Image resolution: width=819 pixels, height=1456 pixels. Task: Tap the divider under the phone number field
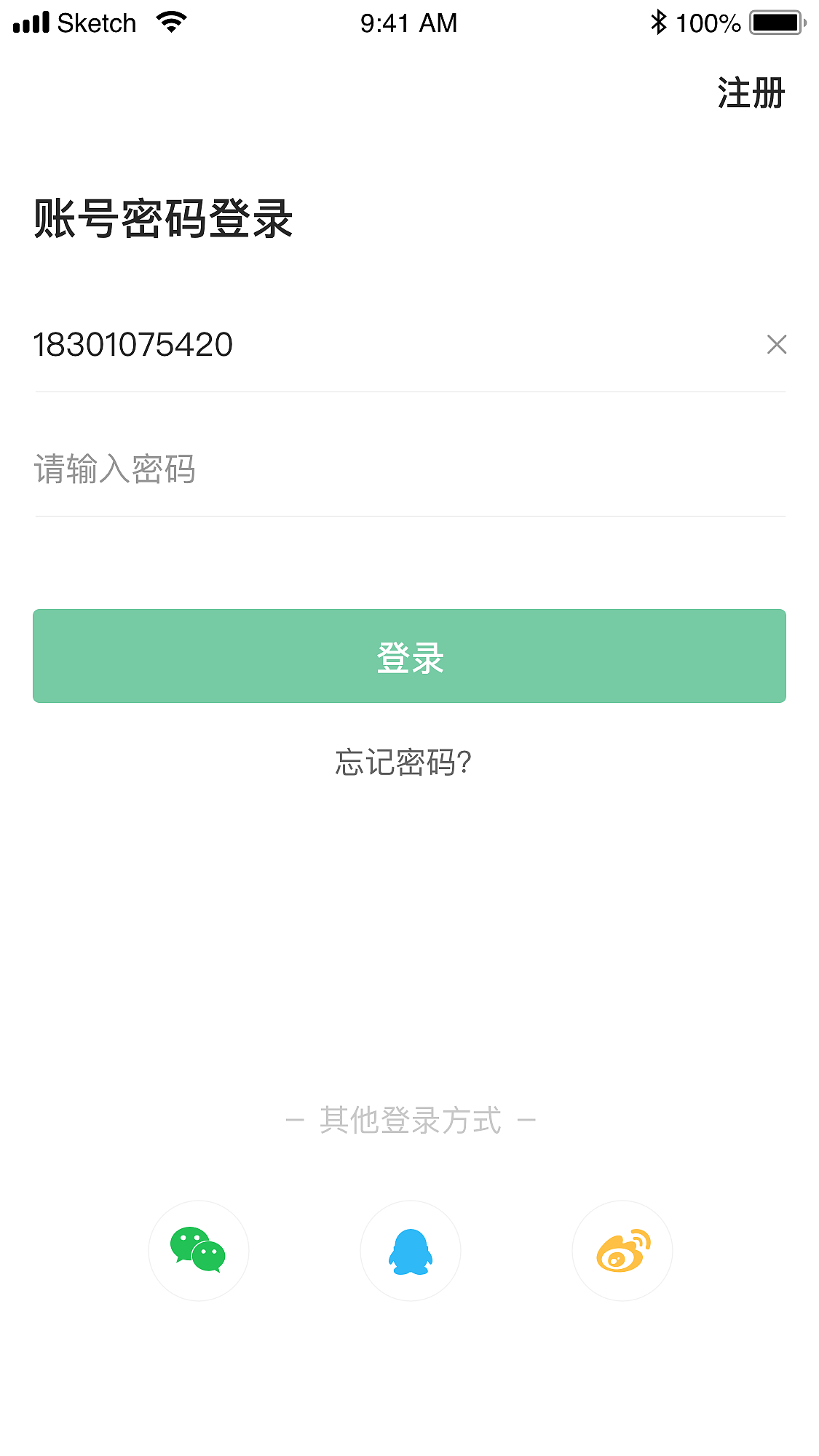tap(409, 391)
